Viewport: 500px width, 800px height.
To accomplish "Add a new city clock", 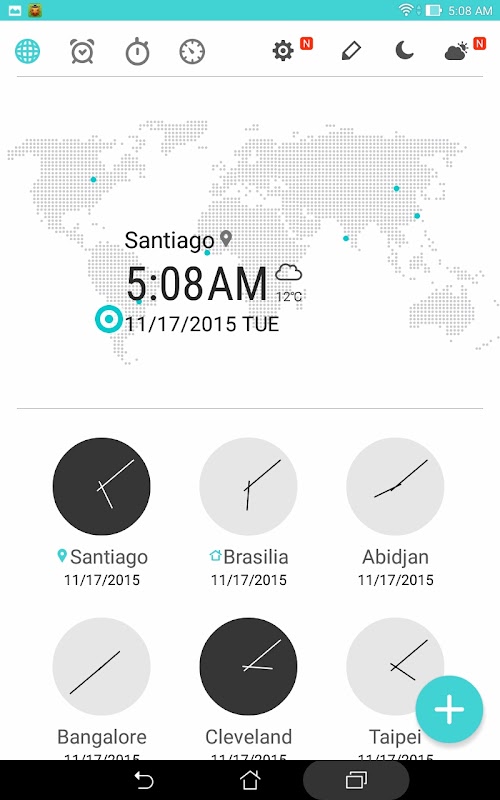I will tap(449, 709).
